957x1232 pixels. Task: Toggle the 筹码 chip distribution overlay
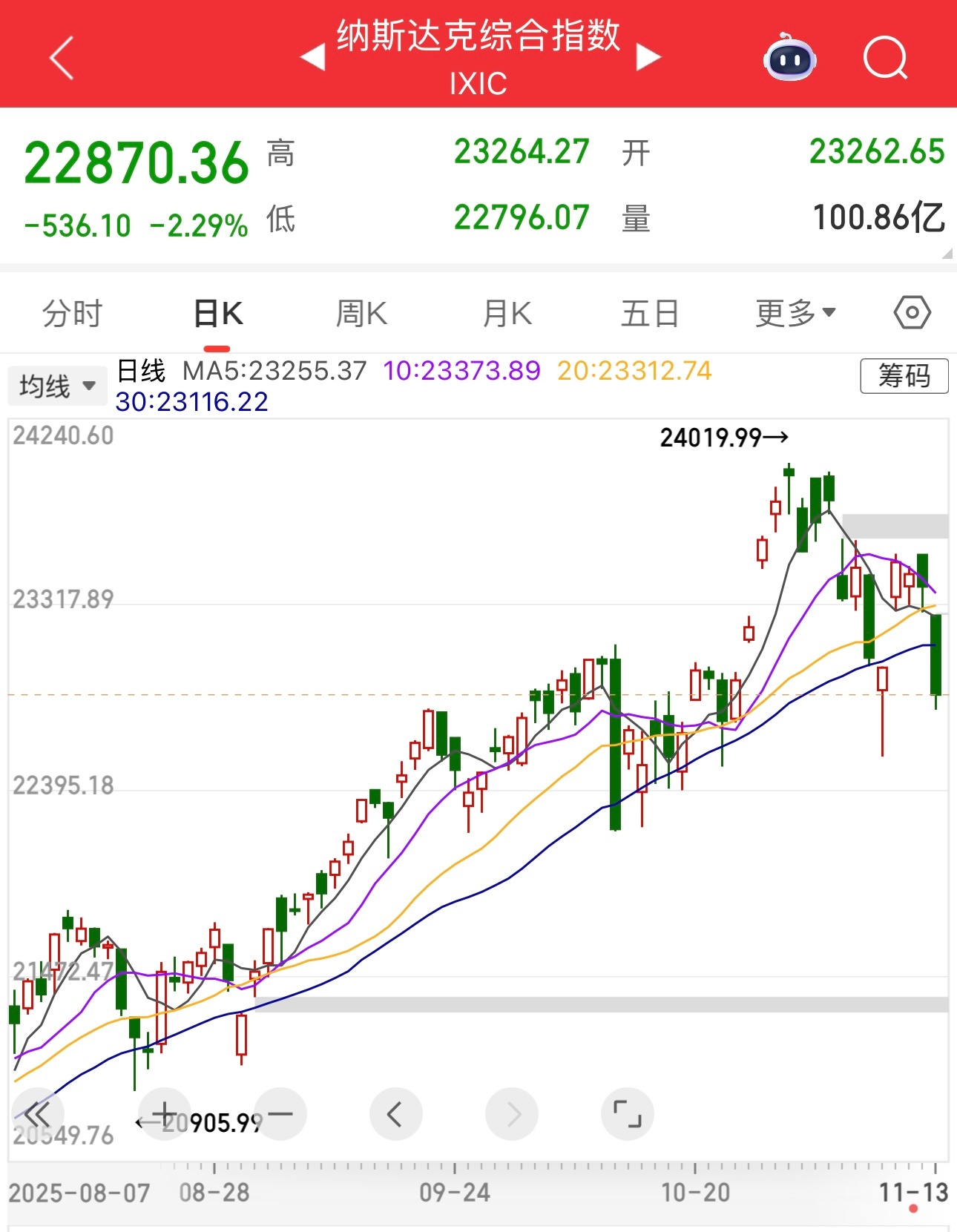tap(904, 377)
